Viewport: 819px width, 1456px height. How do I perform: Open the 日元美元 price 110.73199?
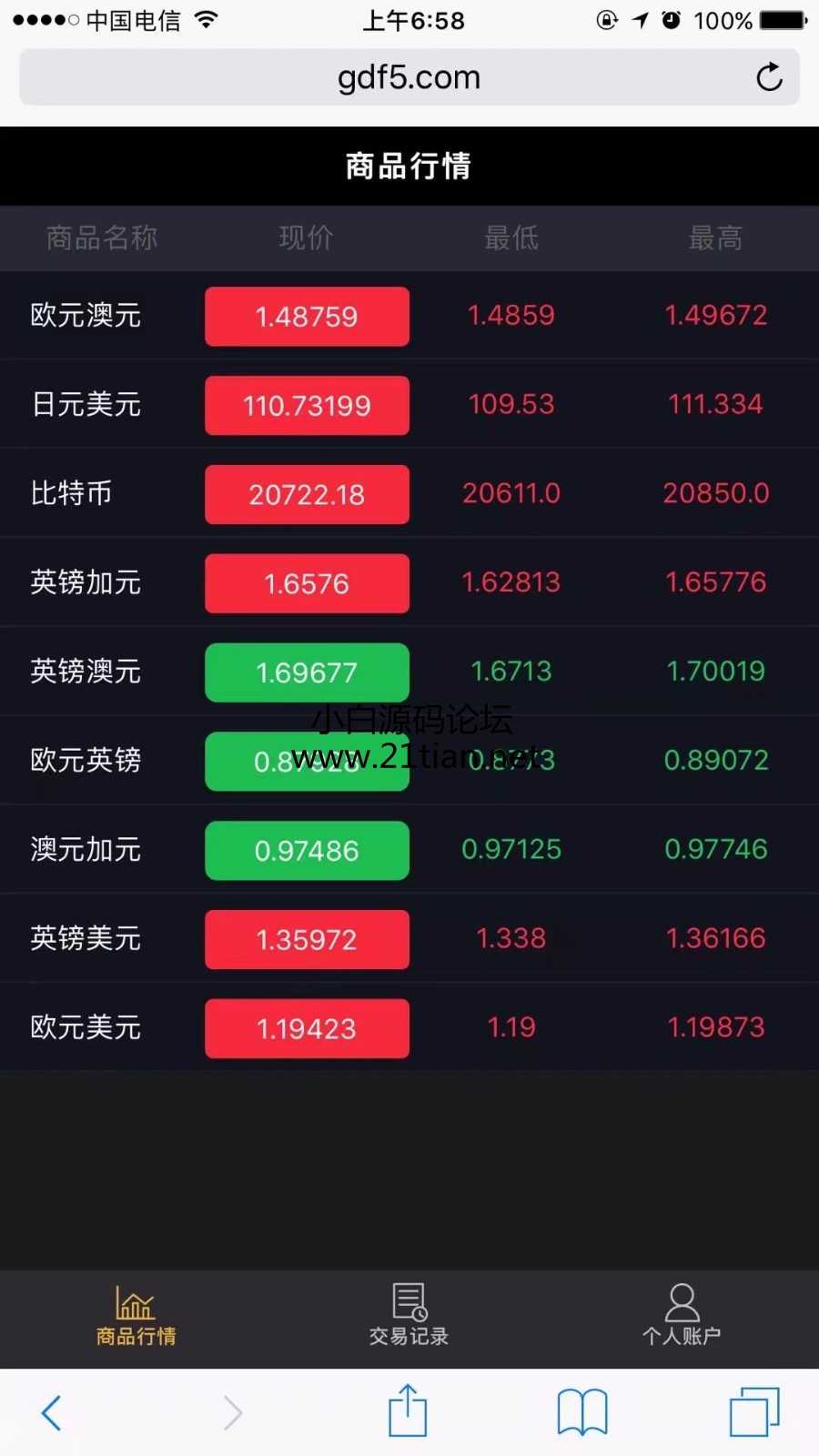click(307, 406)
